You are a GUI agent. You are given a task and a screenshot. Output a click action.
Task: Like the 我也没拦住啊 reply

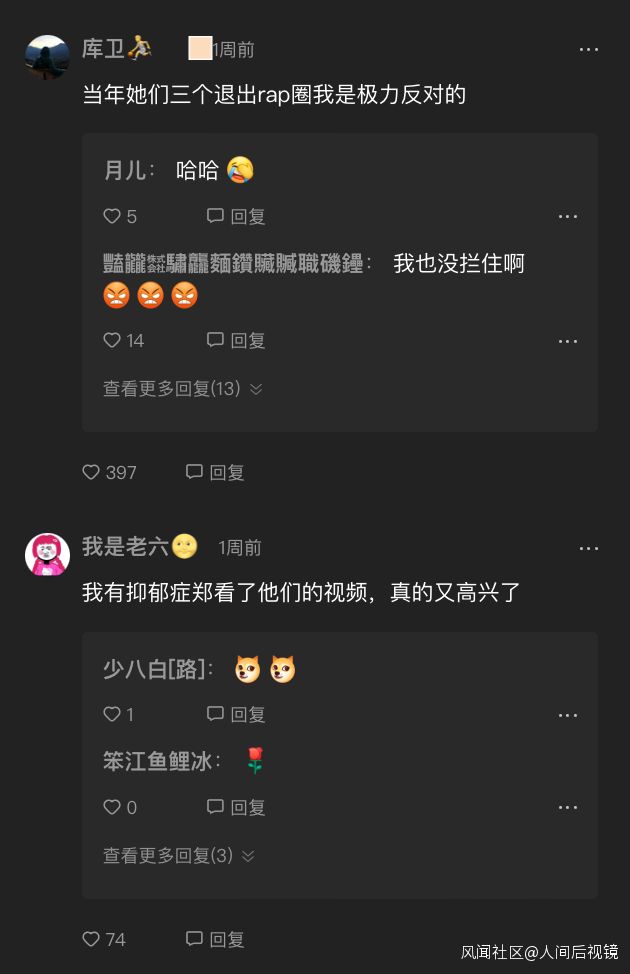tap(123, 340)
